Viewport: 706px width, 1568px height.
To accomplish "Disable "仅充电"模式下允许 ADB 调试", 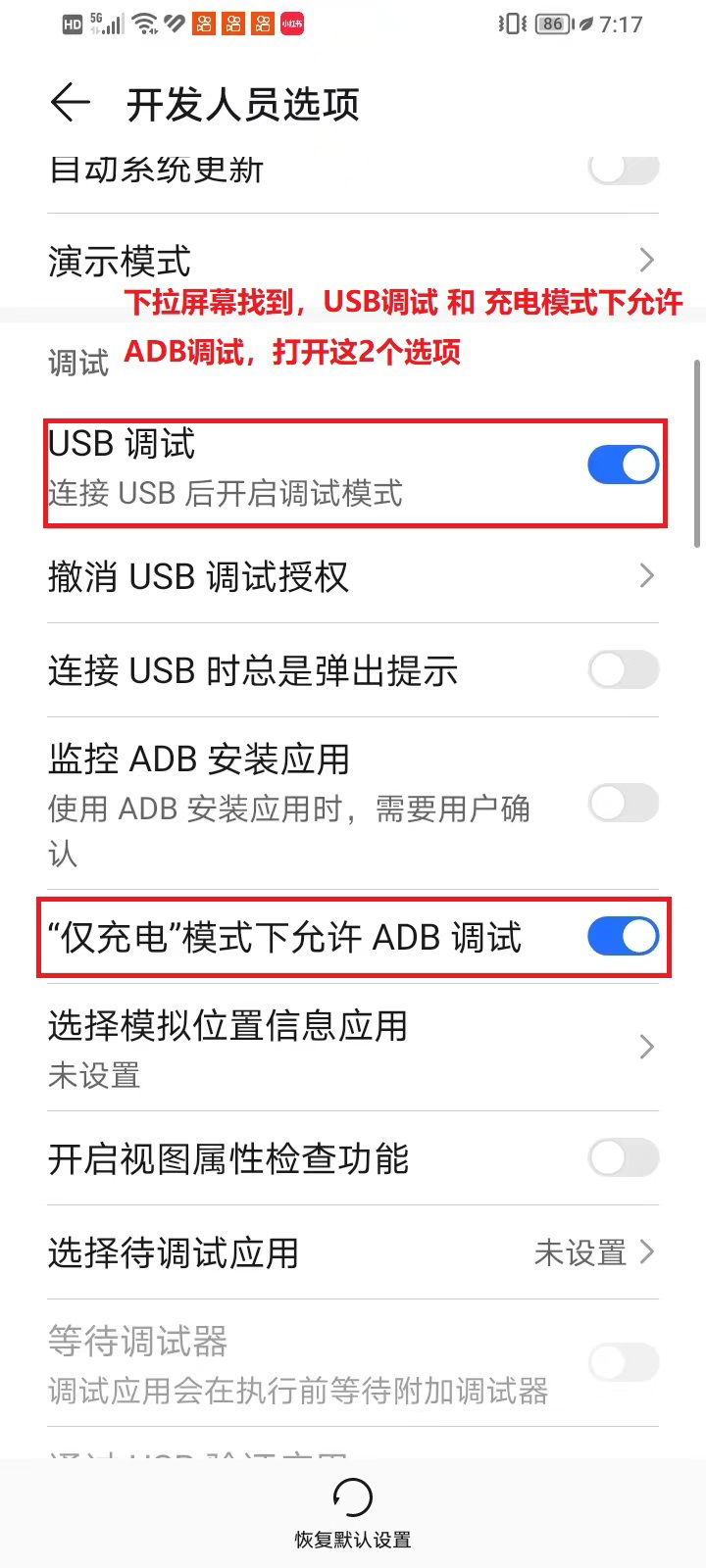I will coord(623,937).
